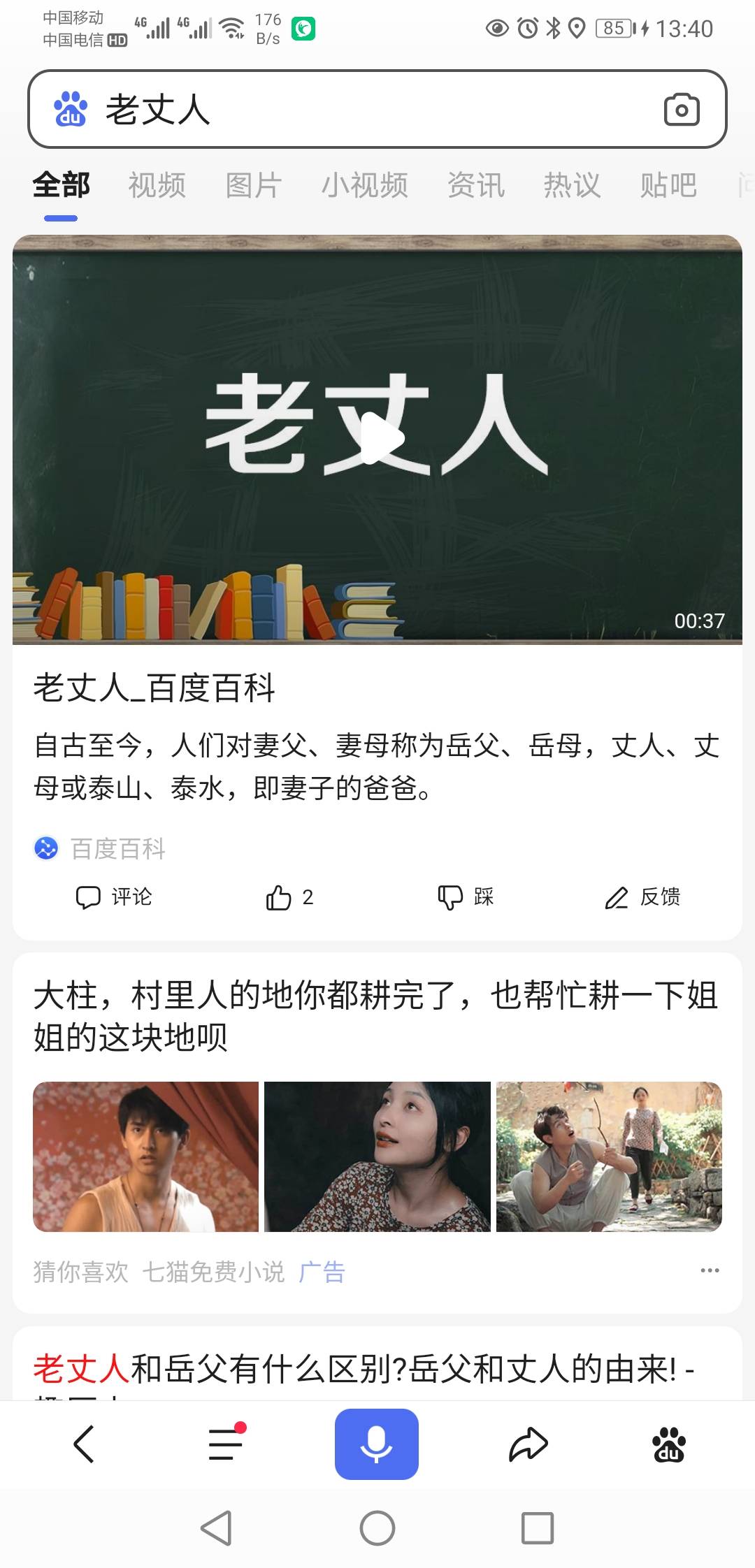This screenshot has width=755, height=1568.
Task: Open the ad's three-dot options menu
Action: point(710,1270)
